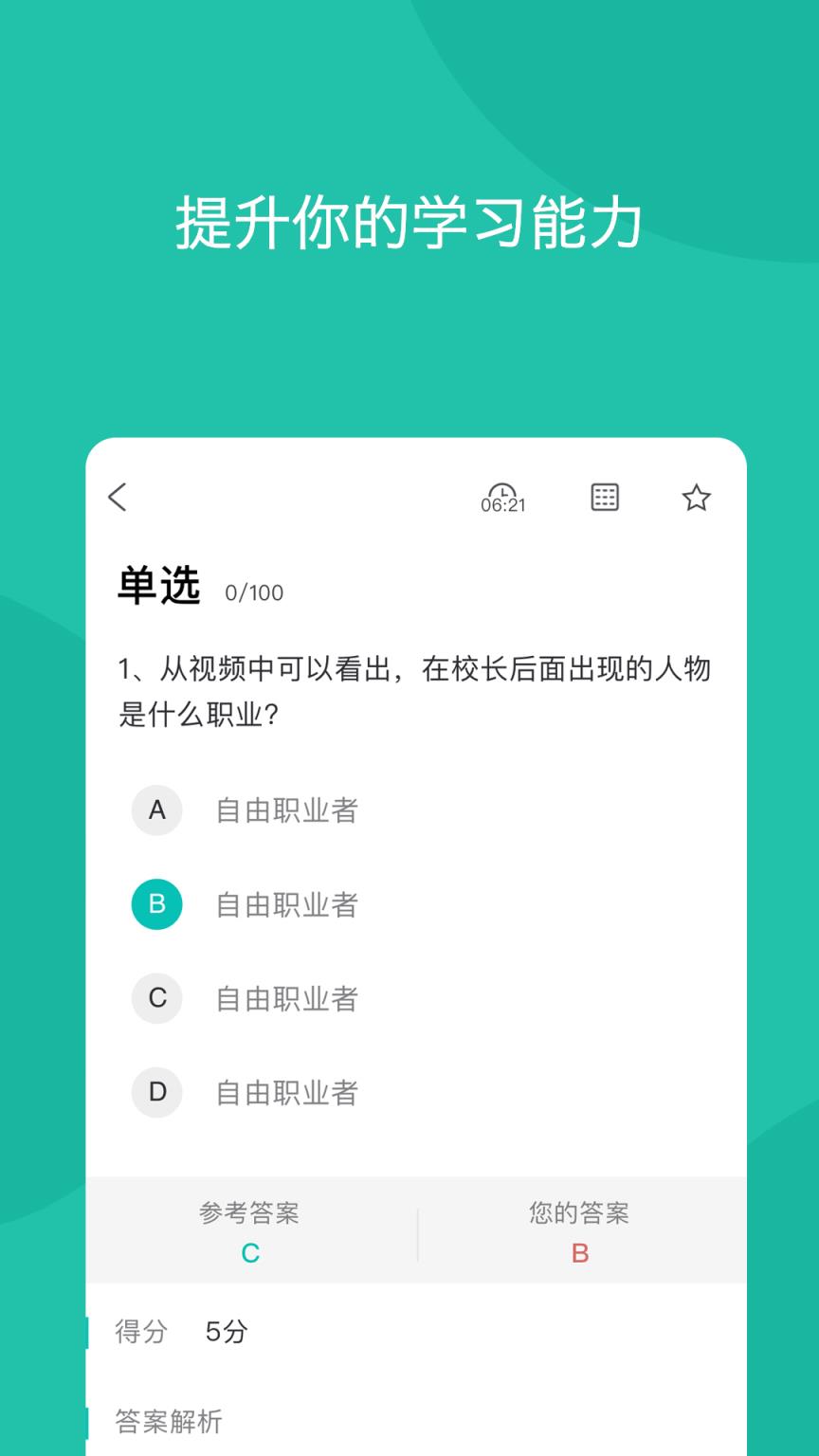Tap the circled letter D option marker
Screen dimensions: 819x1456
pos(157,1092)
